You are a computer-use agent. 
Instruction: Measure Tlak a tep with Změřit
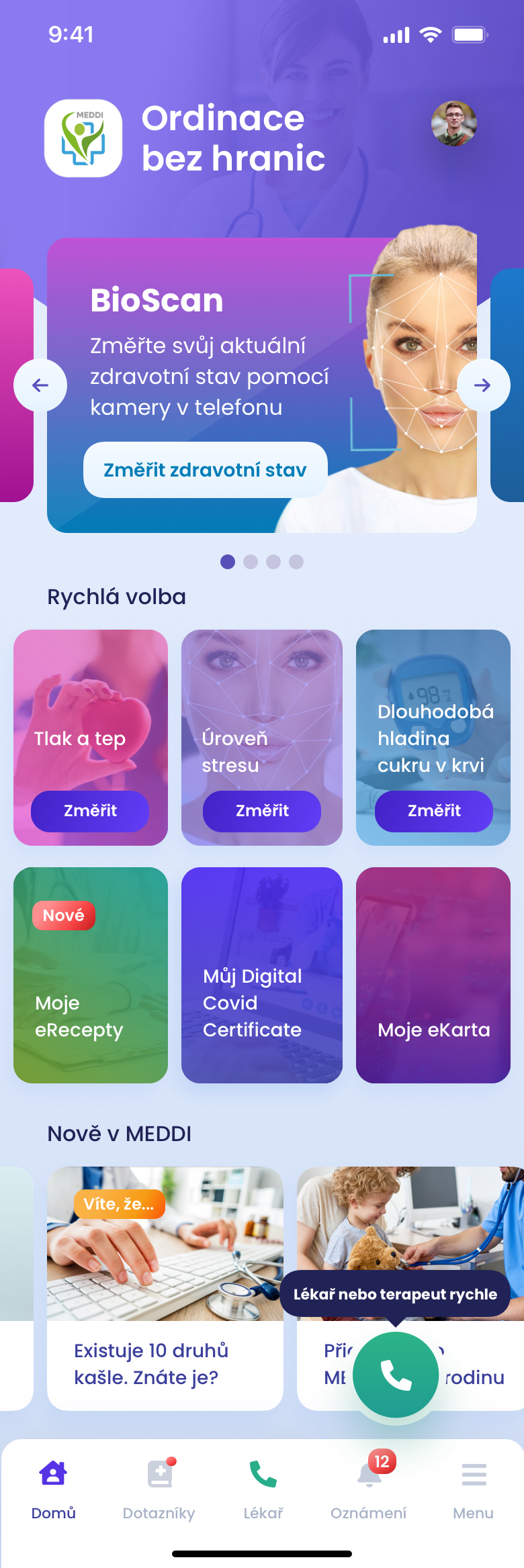tap(90, 811)
